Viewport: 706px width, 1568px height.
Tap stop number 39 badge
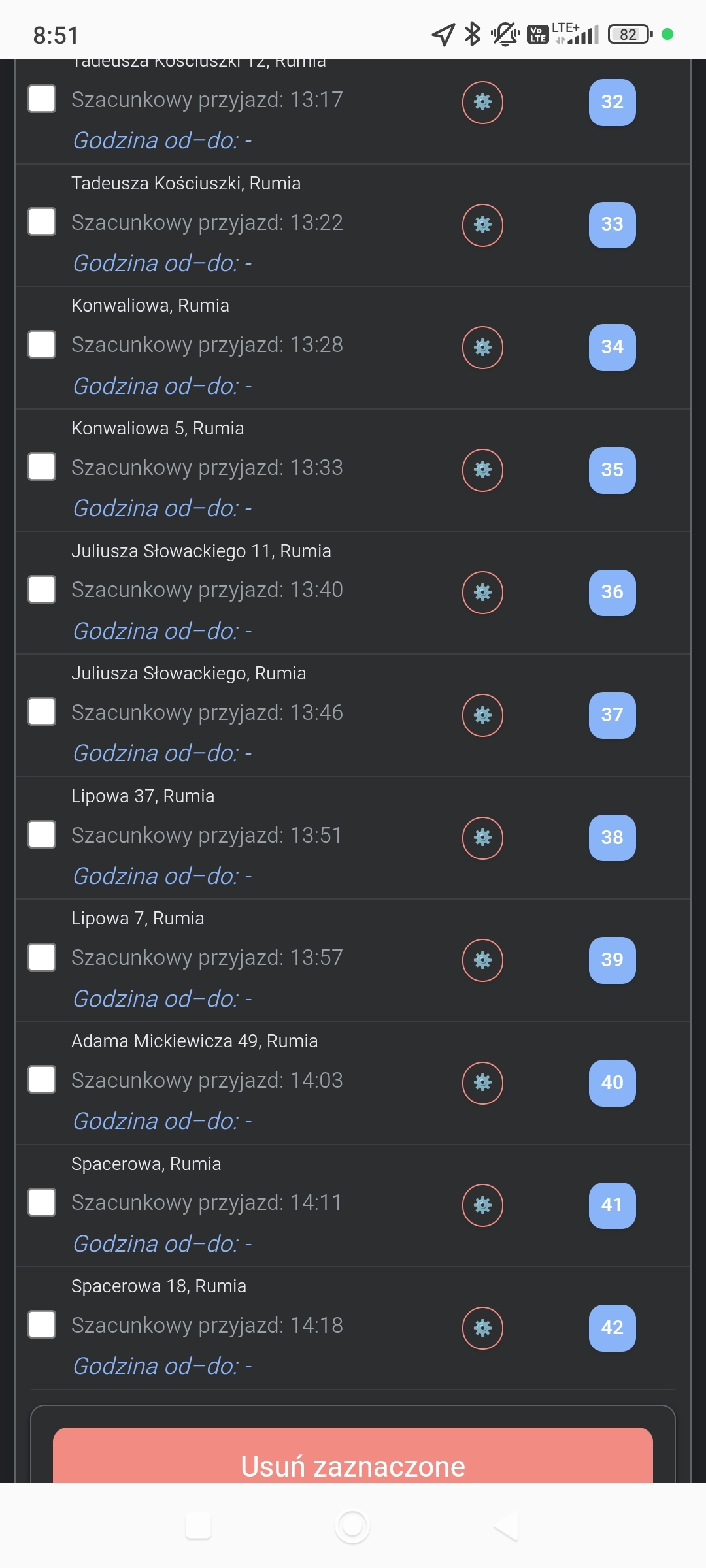tap(612, 960)
